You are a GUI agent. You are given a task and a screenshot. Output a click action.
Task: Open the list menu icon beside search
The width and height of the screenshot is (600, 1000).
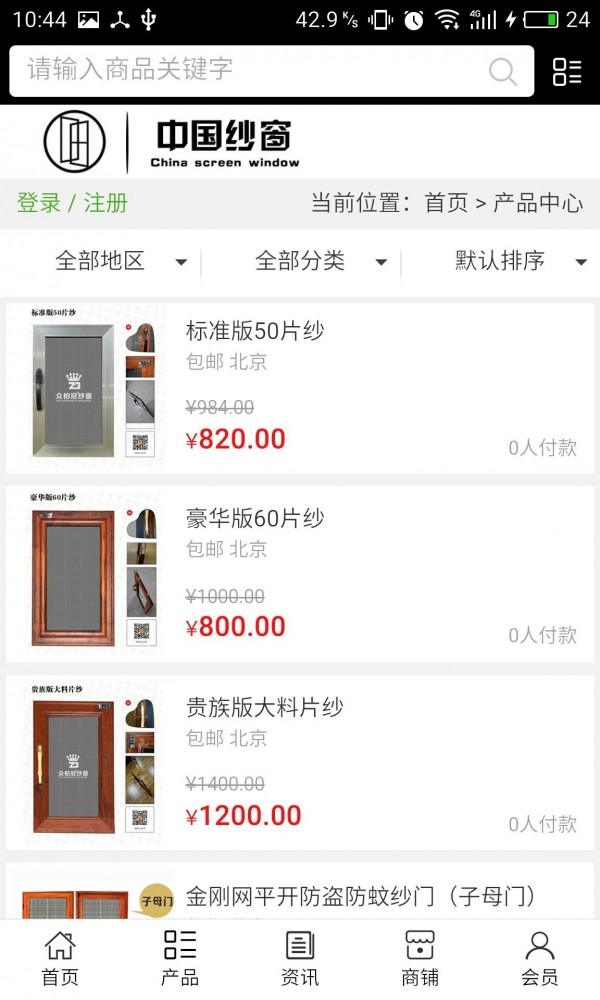pyautogui.click(x=567, y=71)
